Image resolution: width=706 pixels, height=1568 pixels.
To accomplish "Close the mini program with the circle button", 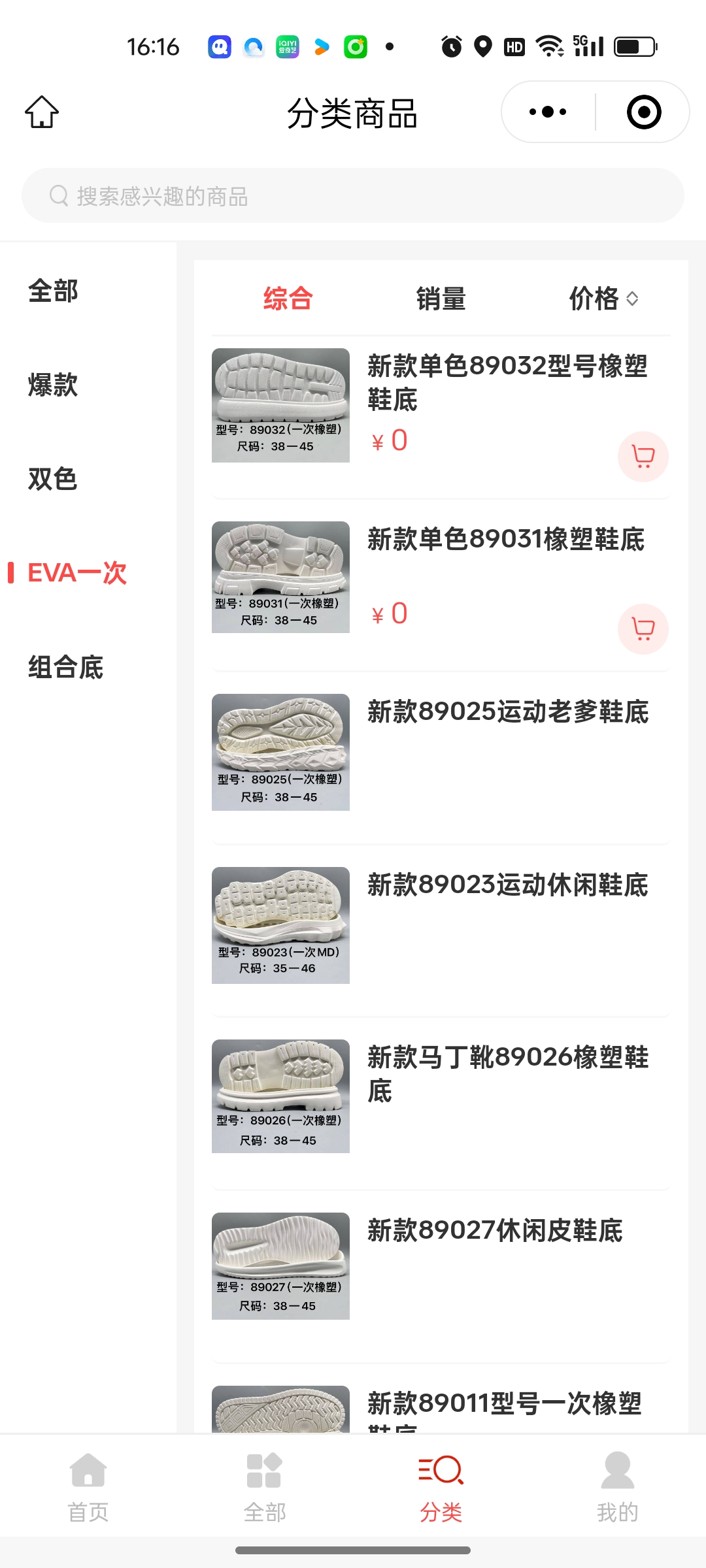I will [643, 112].
